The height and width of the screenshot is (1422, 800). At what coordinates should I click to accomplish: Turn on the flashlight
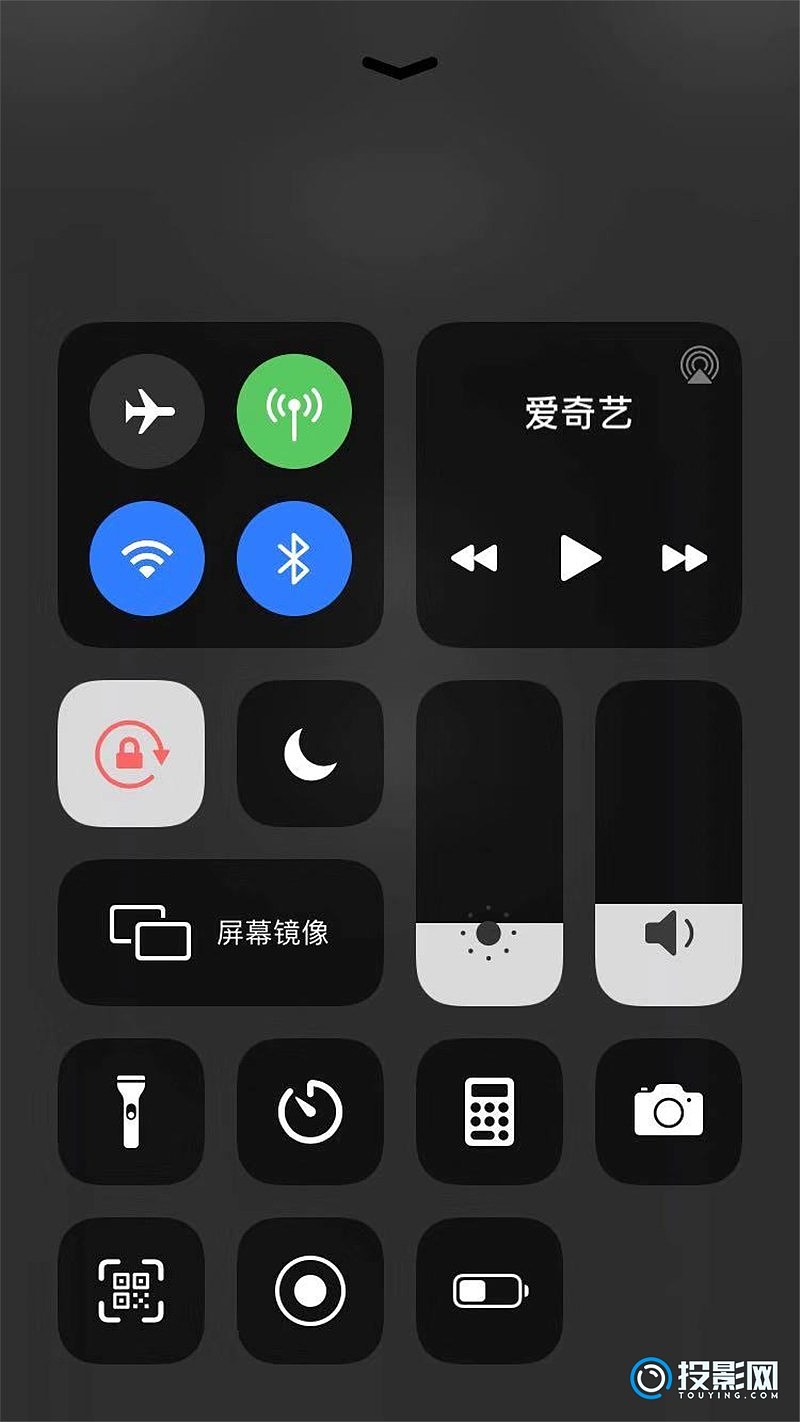coord(131,1111)
